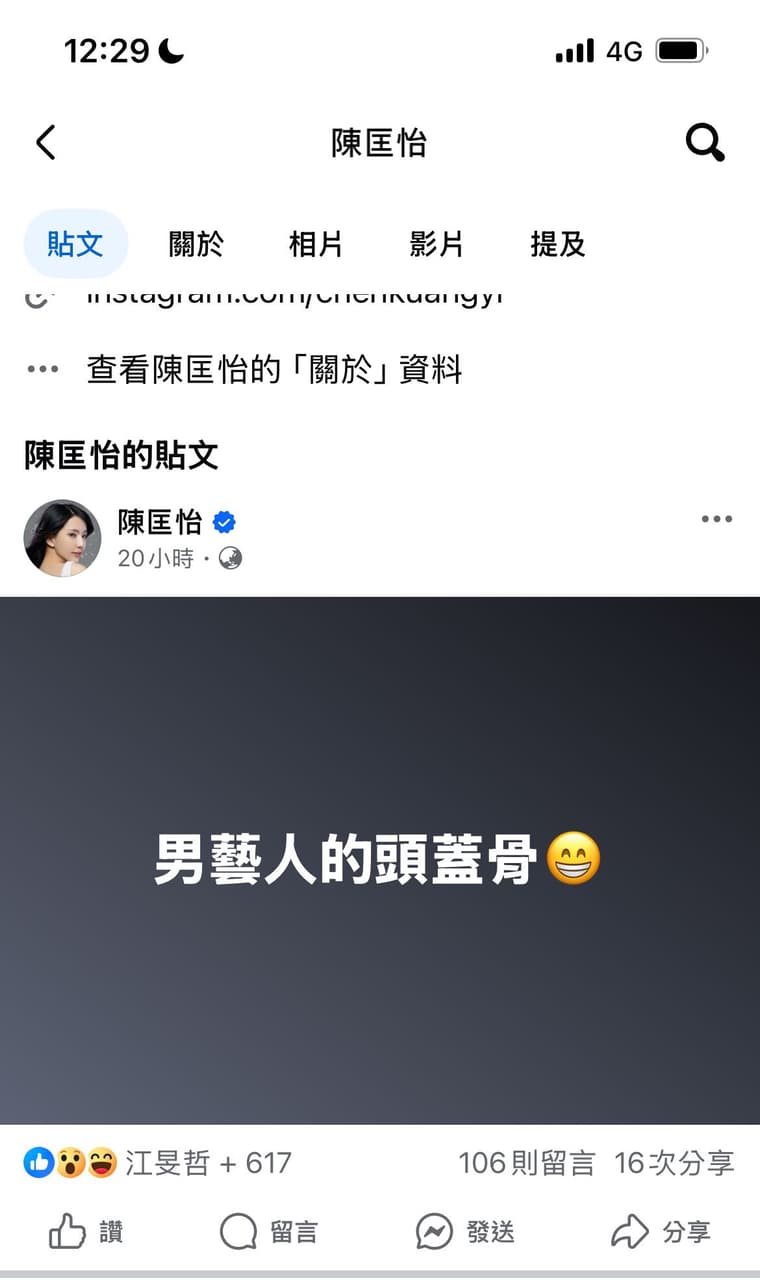View the 106則留言 comments
The height and width of the screenshot is (1280, 760).
click(x=526, y=1163)
